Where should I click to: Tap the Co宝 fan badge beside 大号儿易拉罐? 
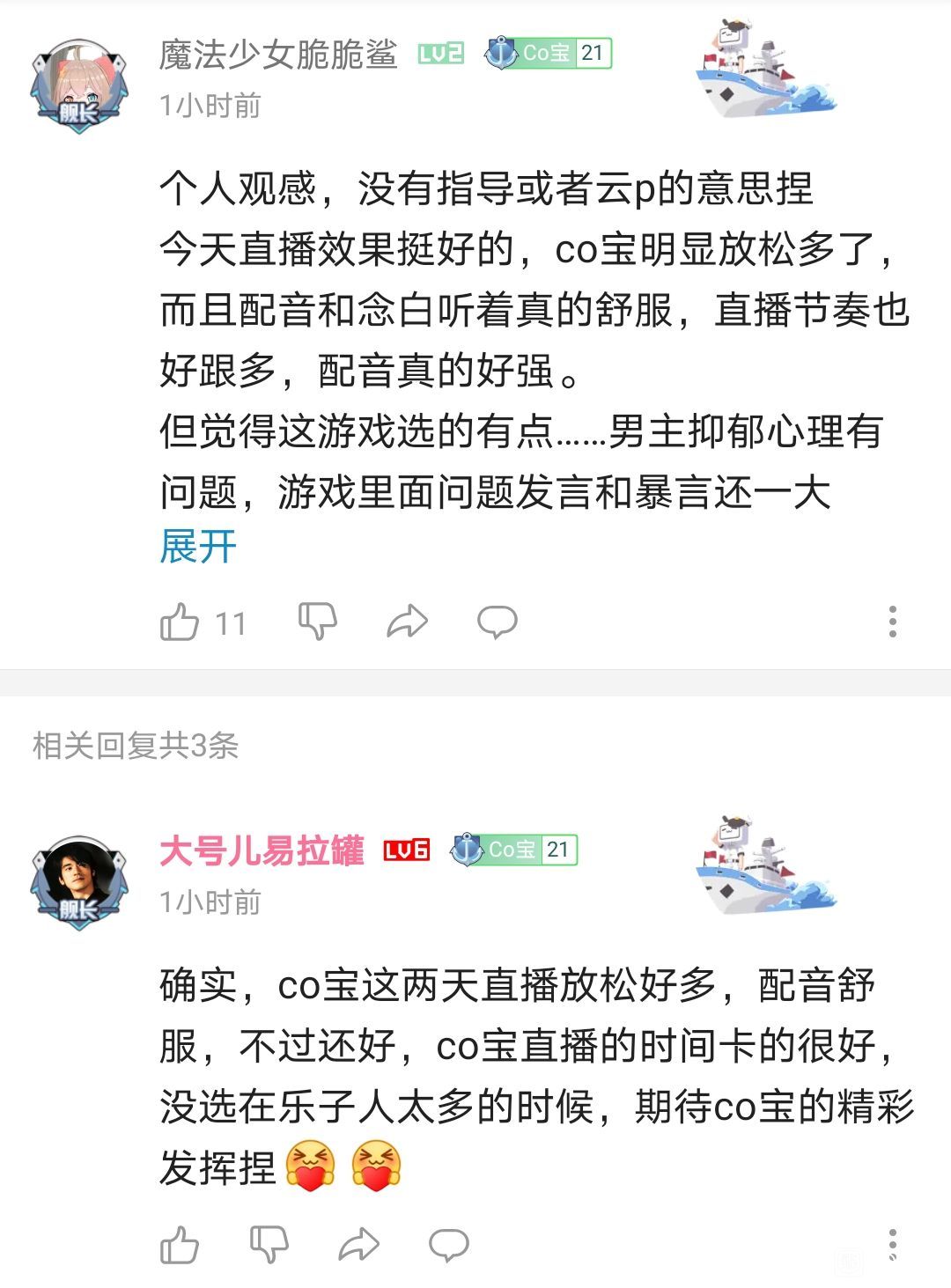click(x=514, y=850)
